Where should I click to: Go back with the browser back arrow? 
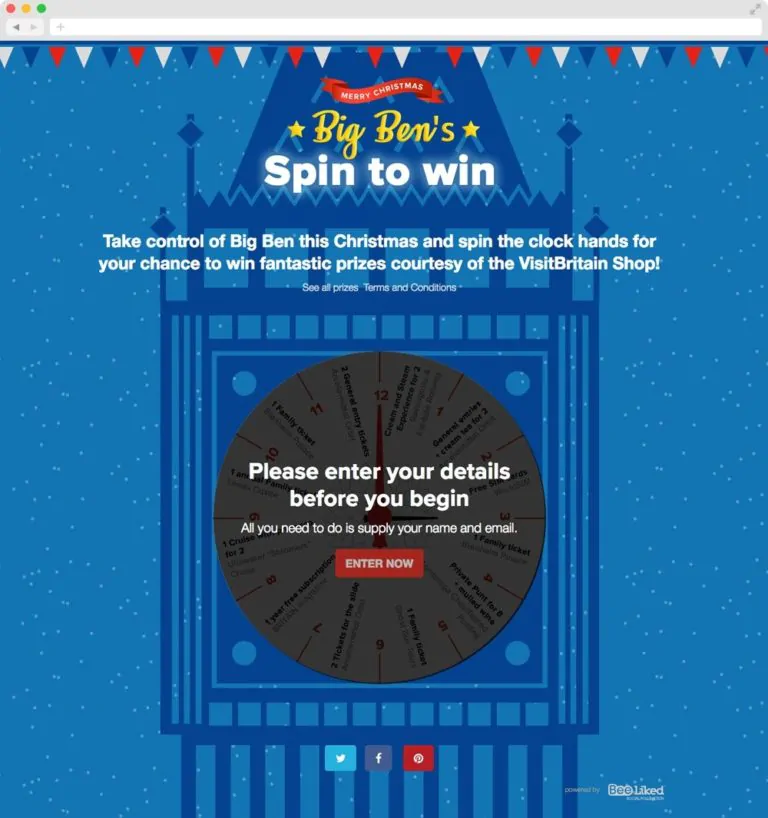(x=16, y=27)
